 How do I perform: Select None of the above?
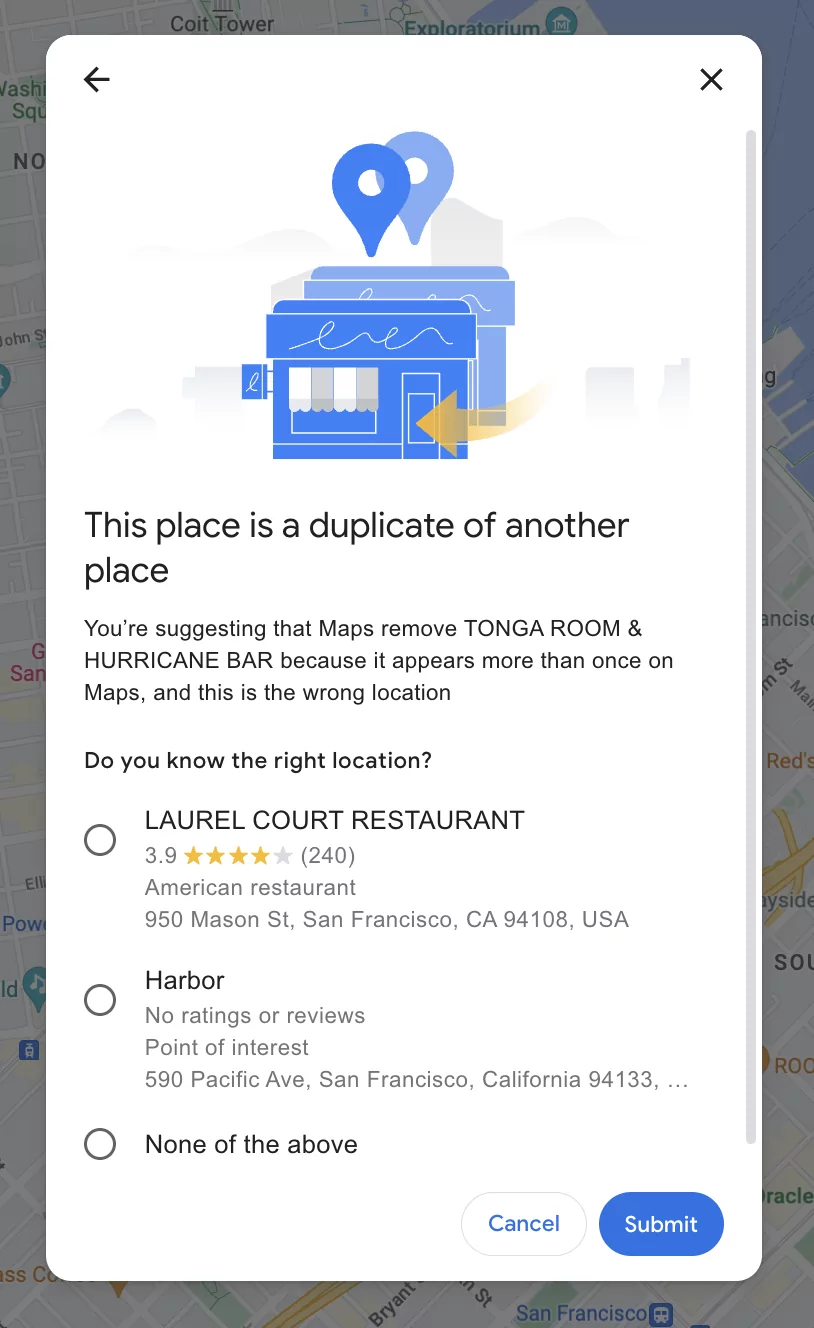click(100, 1144)
